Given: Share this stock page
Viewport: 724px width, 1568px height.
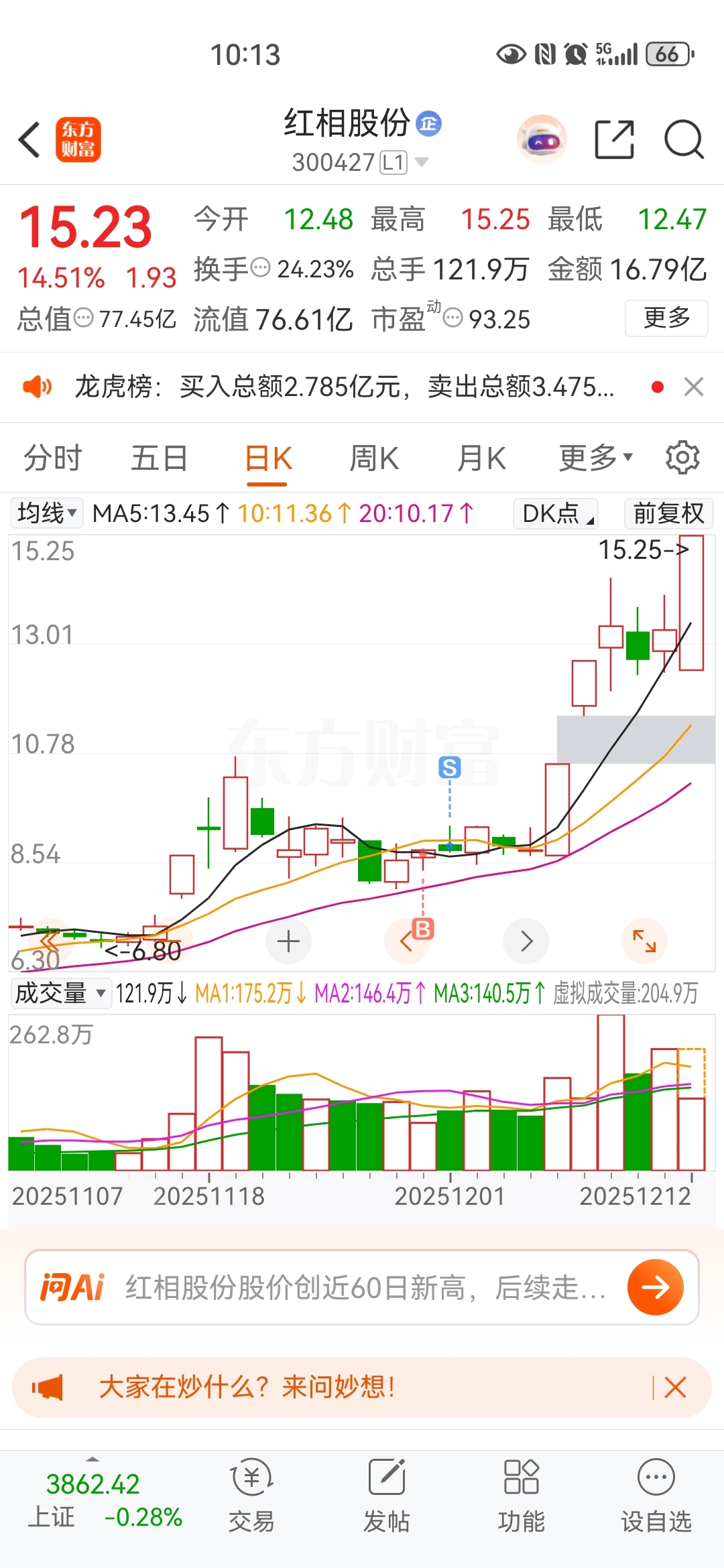Looking at the screenshot, I should click(614, 140).
